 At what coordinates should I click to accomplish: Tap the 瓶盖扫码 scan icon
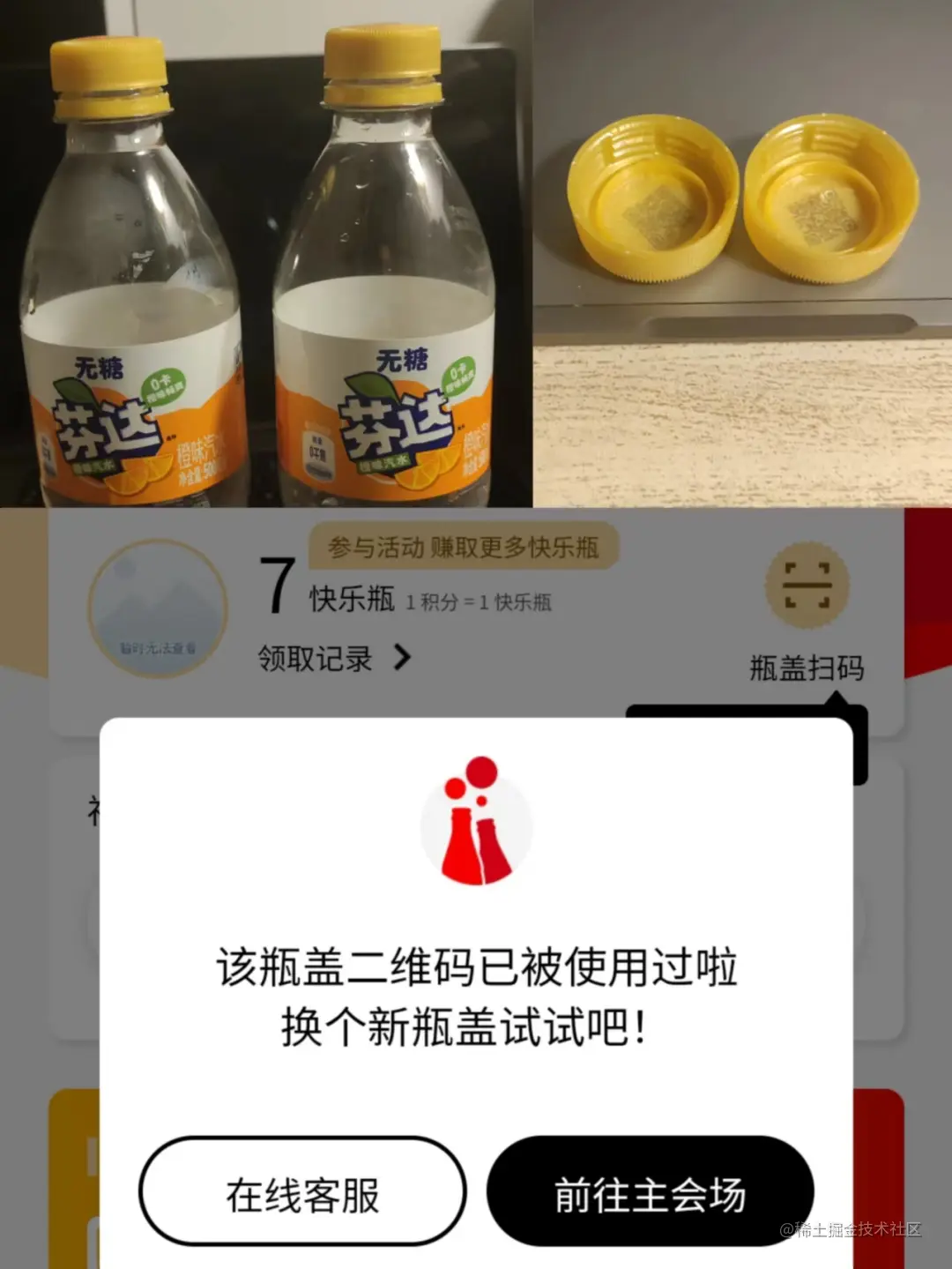tap(807, 585)
